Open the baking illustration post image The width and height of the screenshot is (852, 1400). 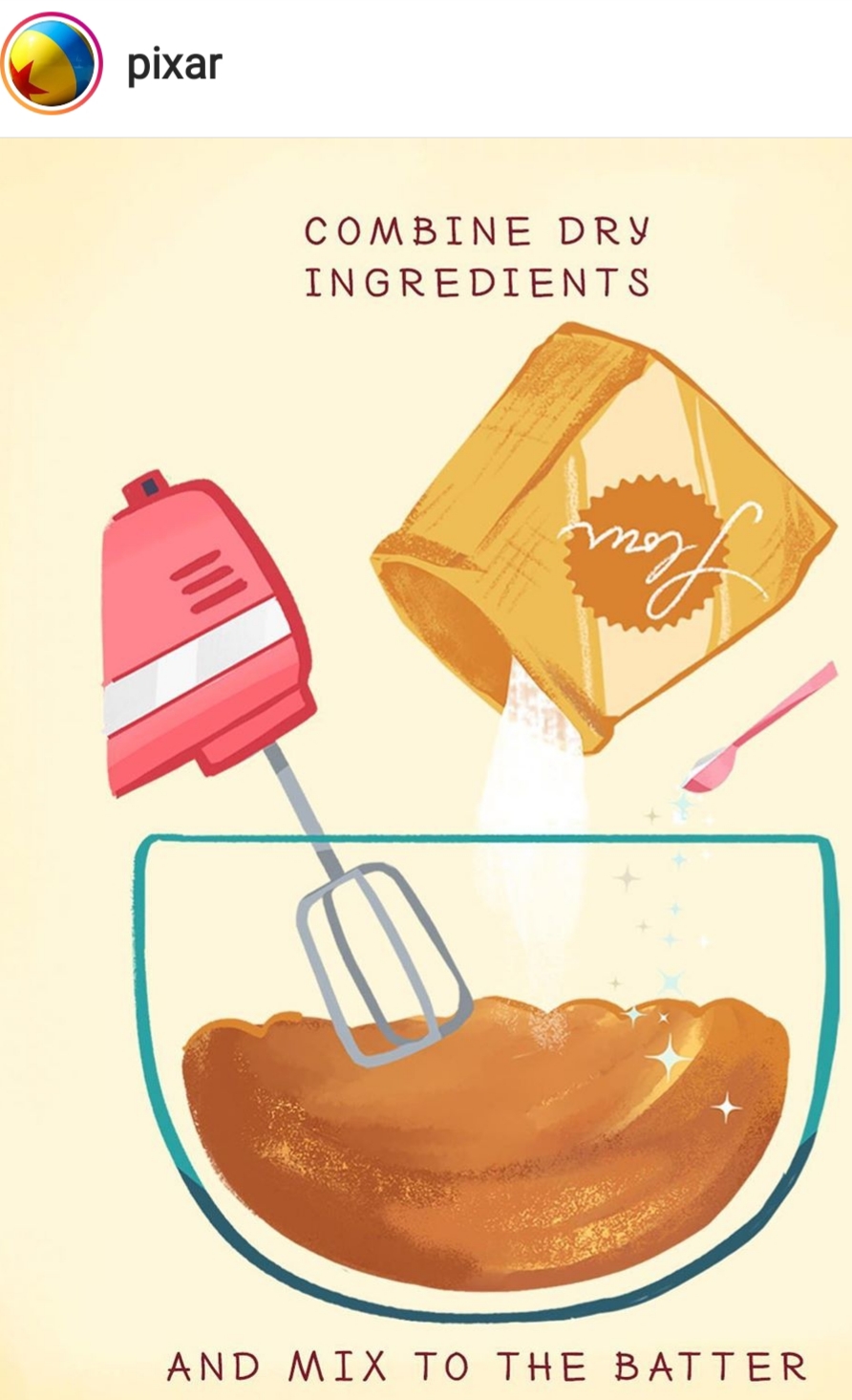click(426, 765)
